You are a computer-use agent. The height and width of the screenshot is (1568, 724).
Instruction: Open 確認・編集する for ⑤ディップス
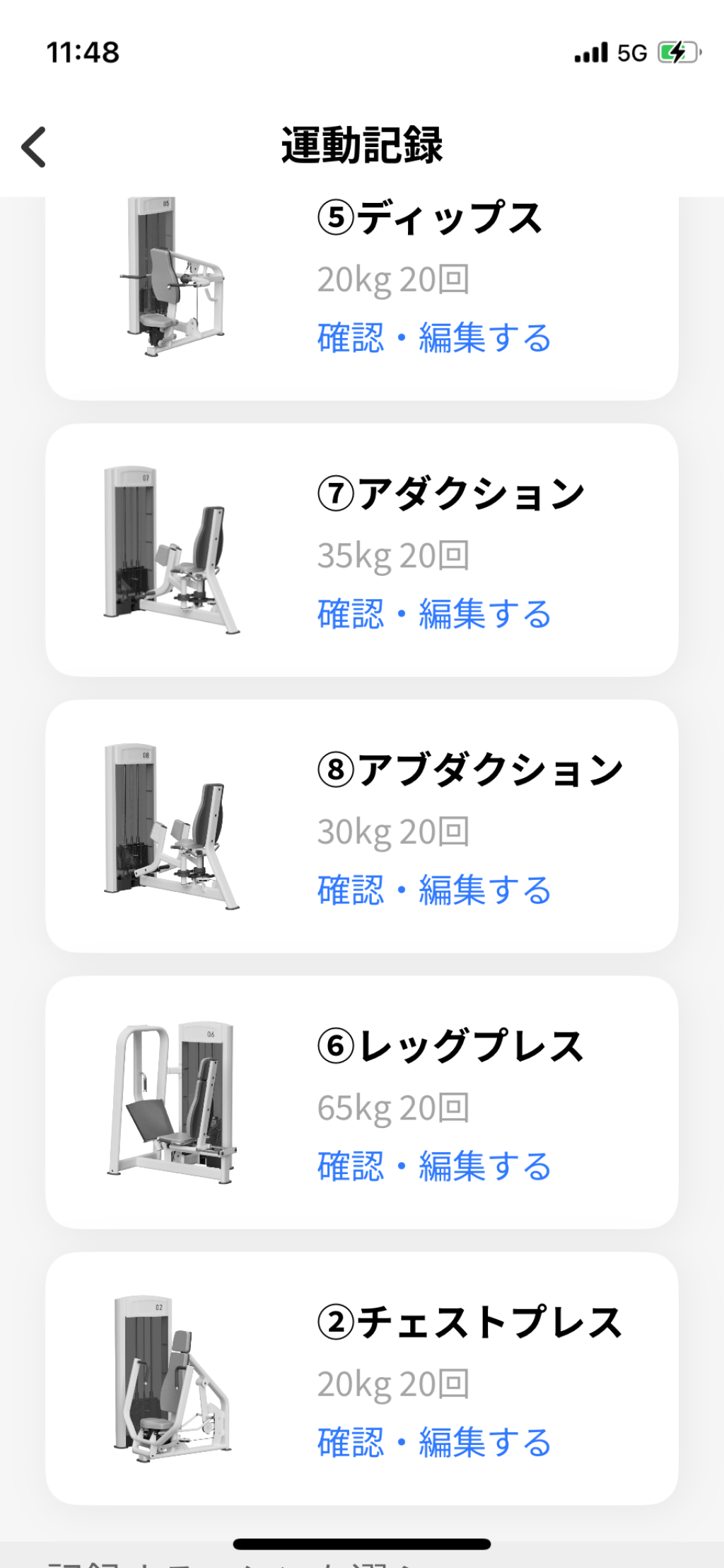[x=433, y=338]
